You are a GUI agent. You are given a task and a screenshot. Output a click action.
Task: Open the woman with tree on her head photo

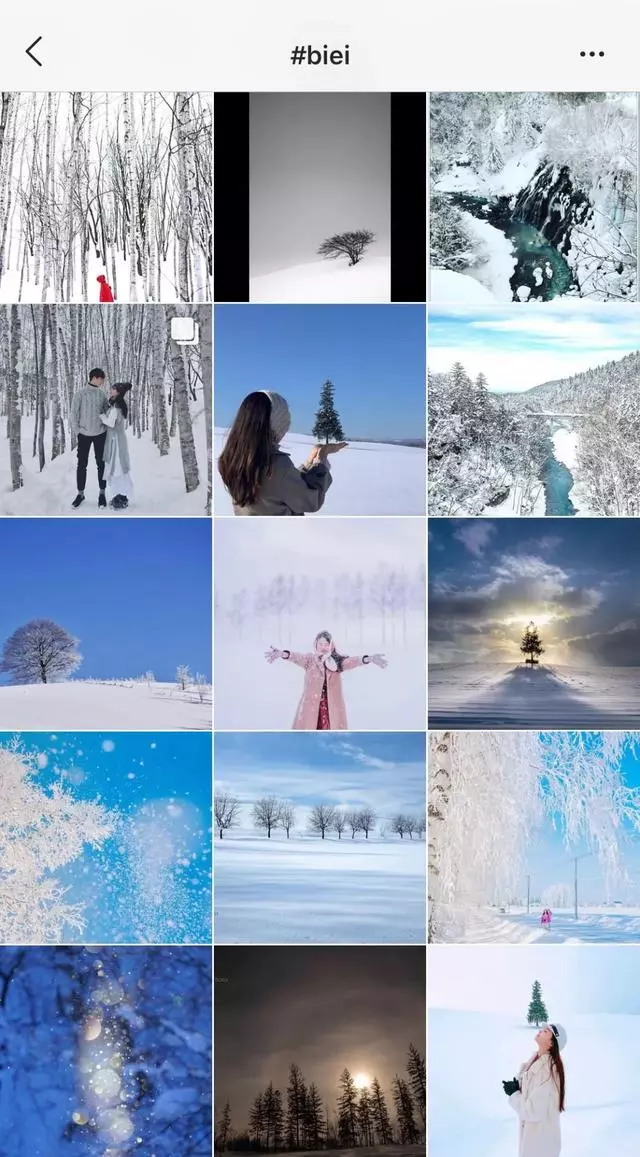coord(533,1050)
